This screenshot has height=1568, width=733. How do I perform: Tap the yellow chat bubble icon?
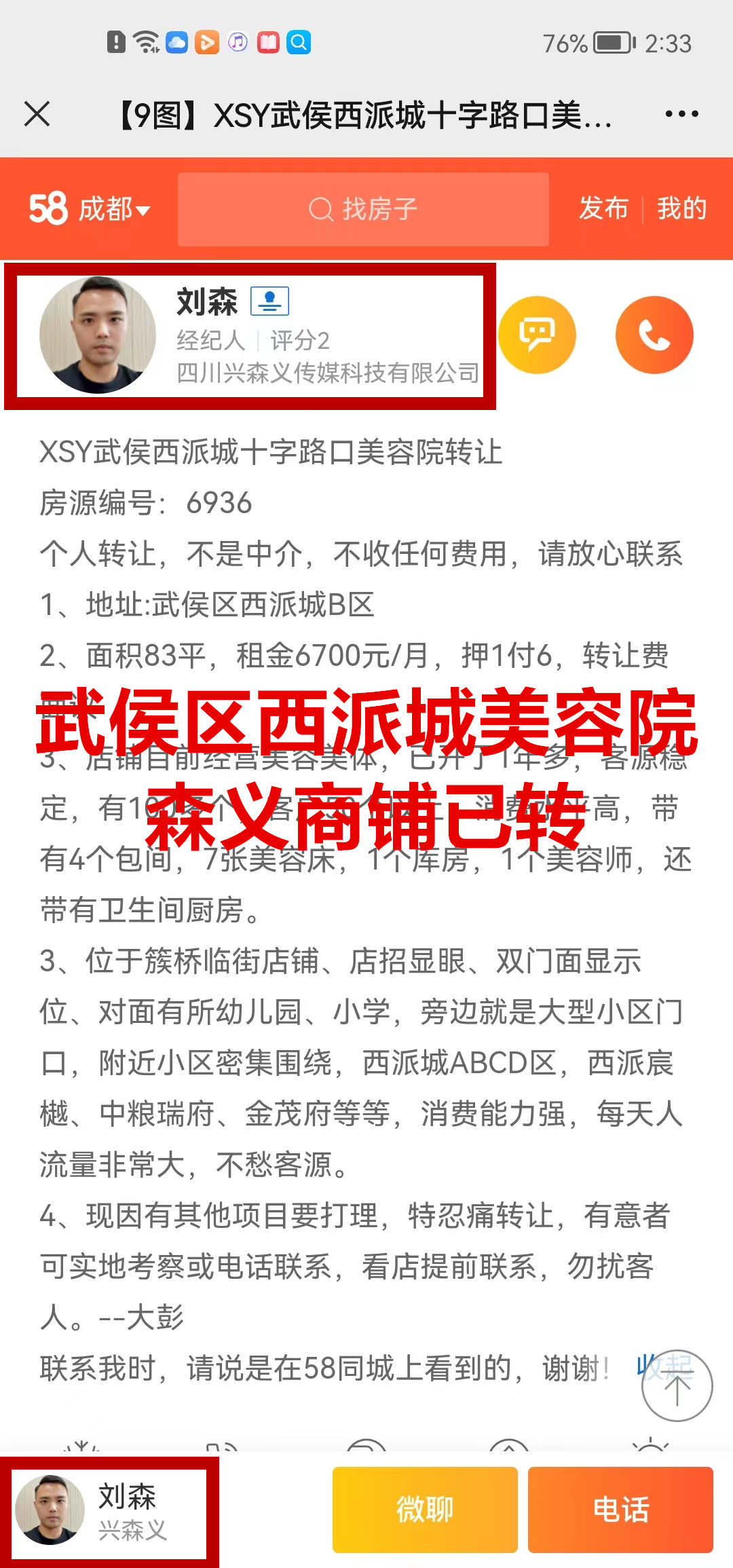tap(537, 335)
